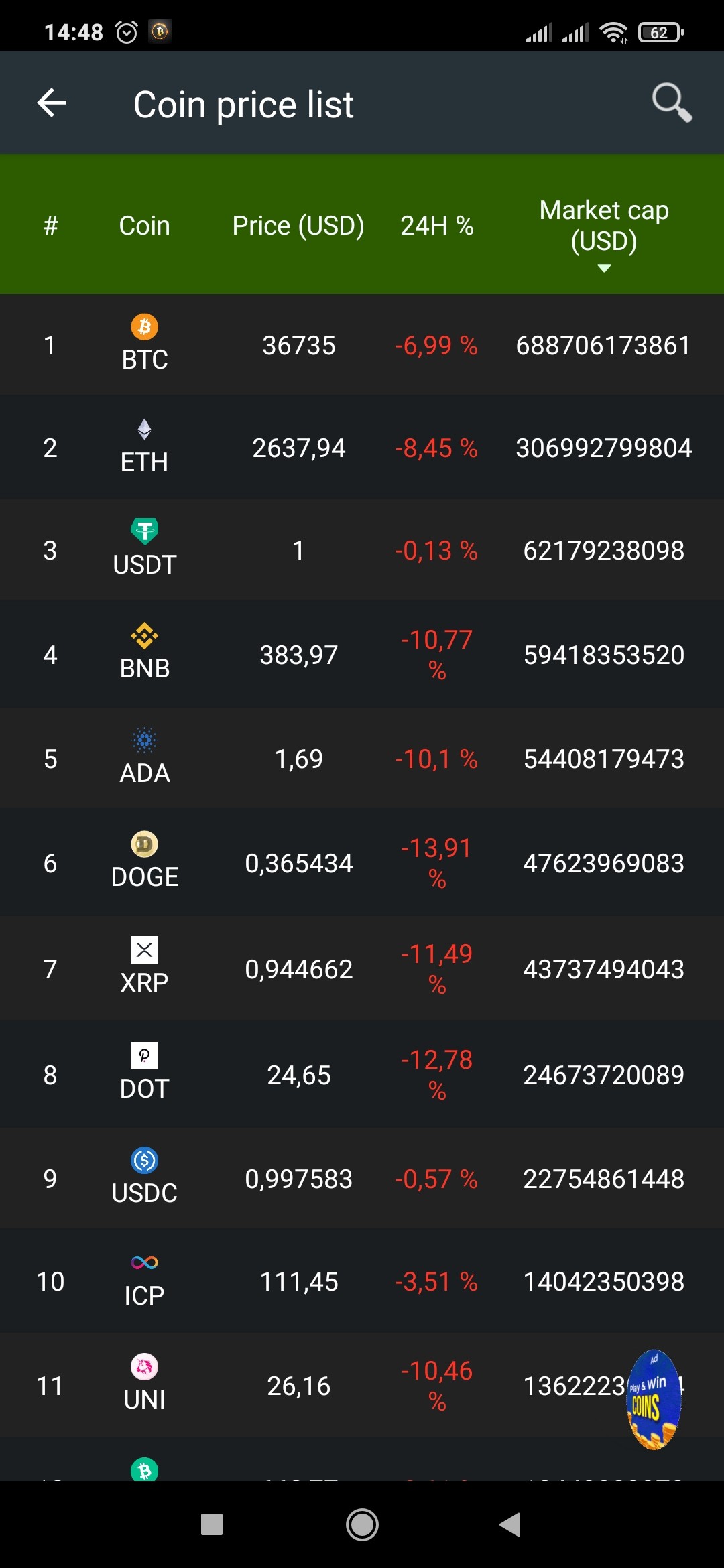
Task: Open the DOT coin row
Action: pyautogui.click(x=362, y=1074)
